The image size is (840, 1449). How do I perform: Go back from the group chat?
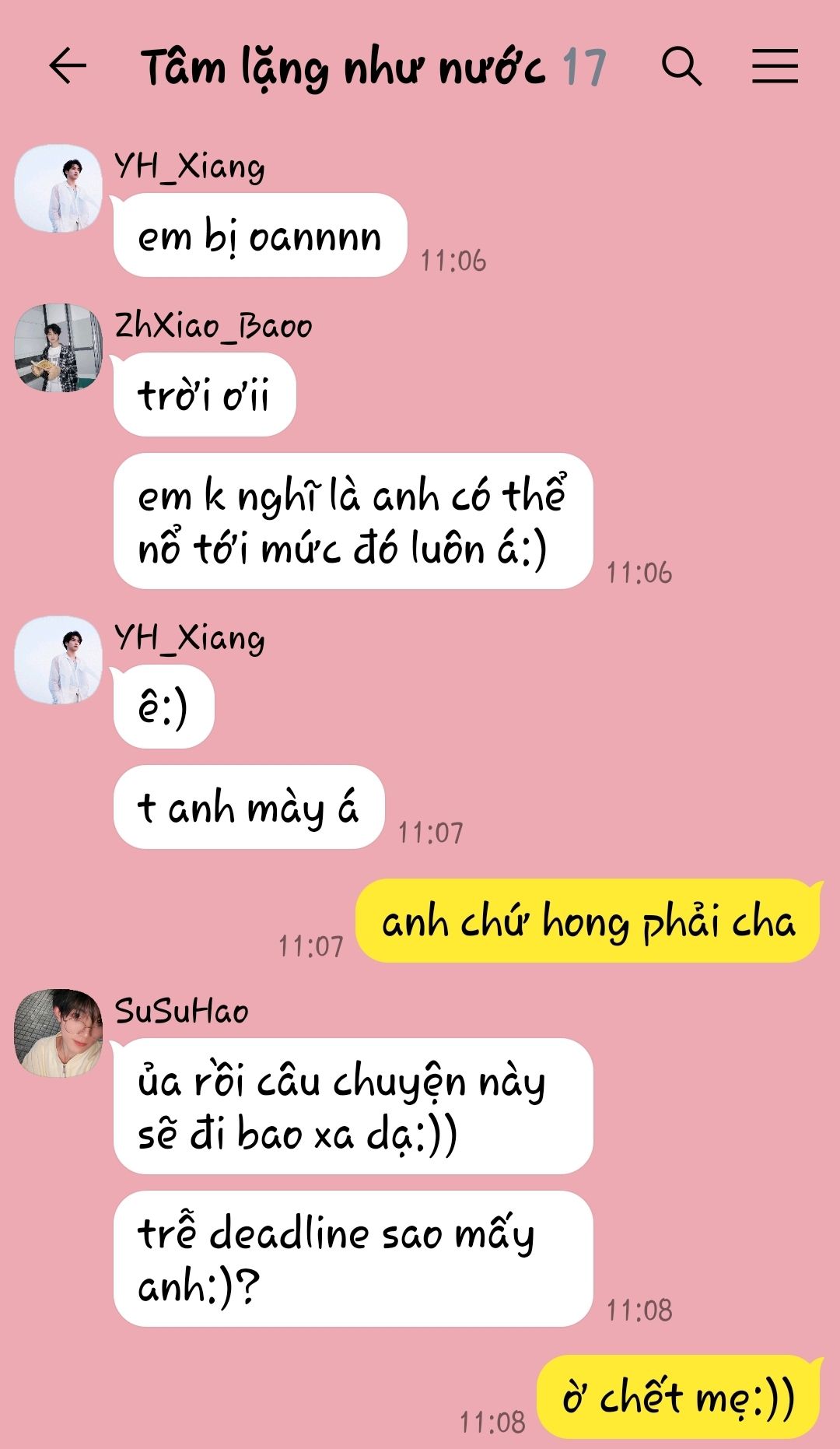(x=68, y=65)
